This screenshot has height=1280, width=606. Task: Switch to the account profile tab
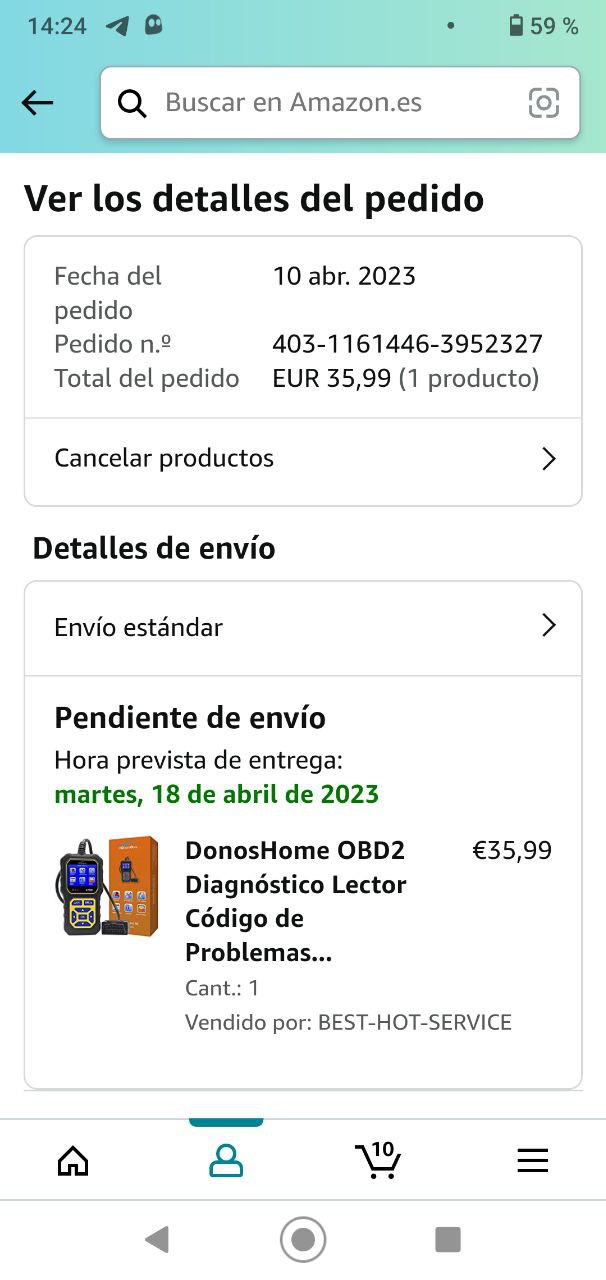tap(226, 1160)
